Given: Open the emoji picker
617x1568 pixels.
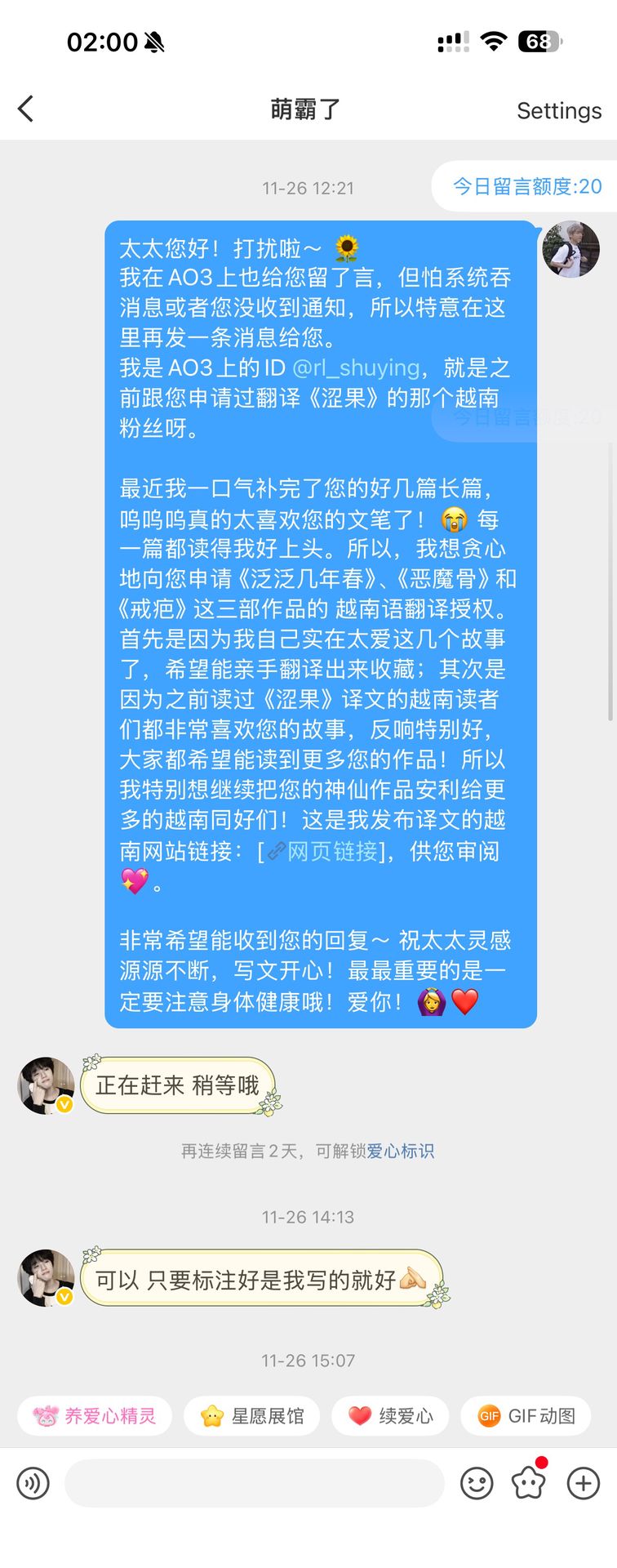Looking at the screenshot, I should coord(477,1483).
